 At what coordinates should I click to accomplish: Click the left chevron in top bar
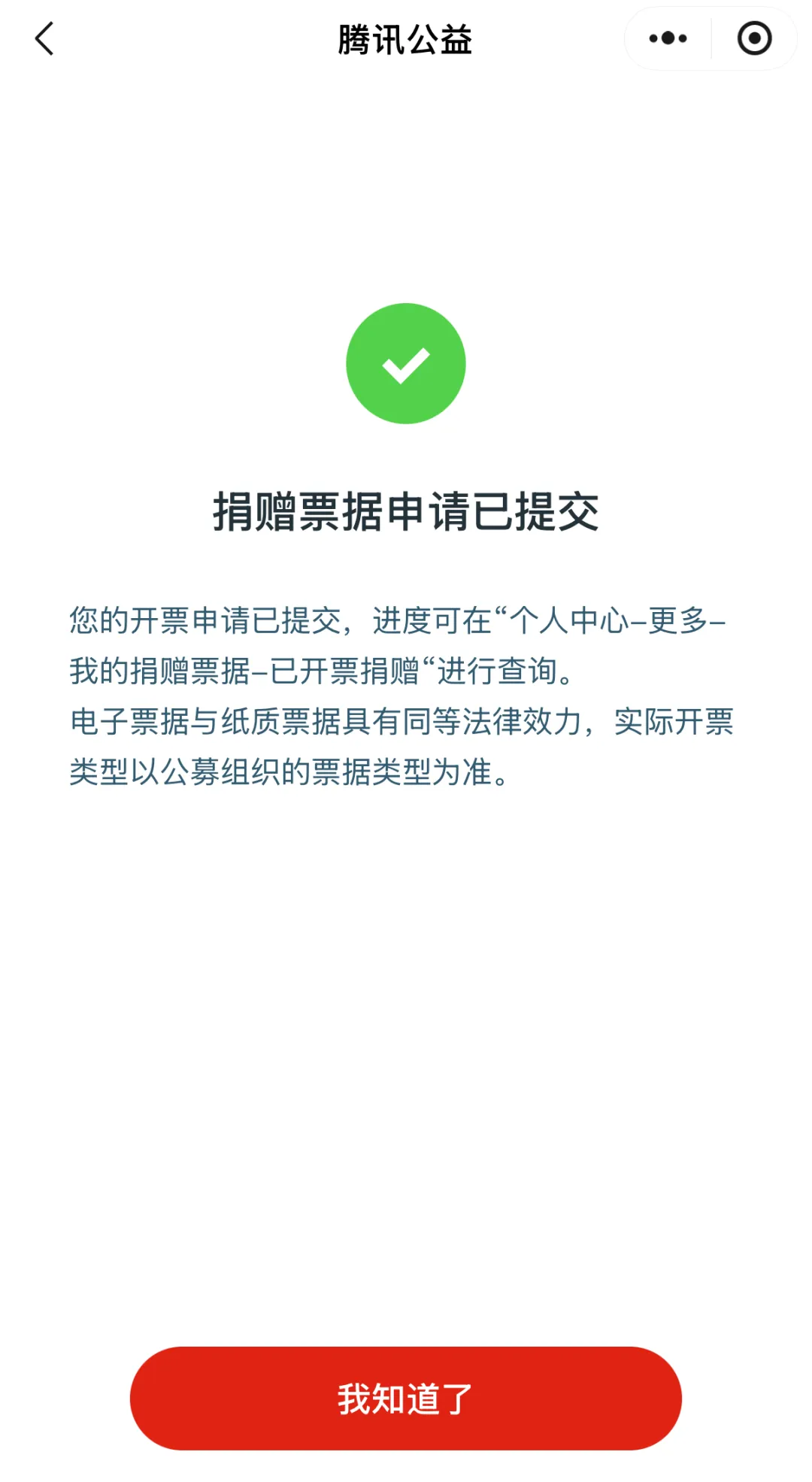[x=45, y=39]
